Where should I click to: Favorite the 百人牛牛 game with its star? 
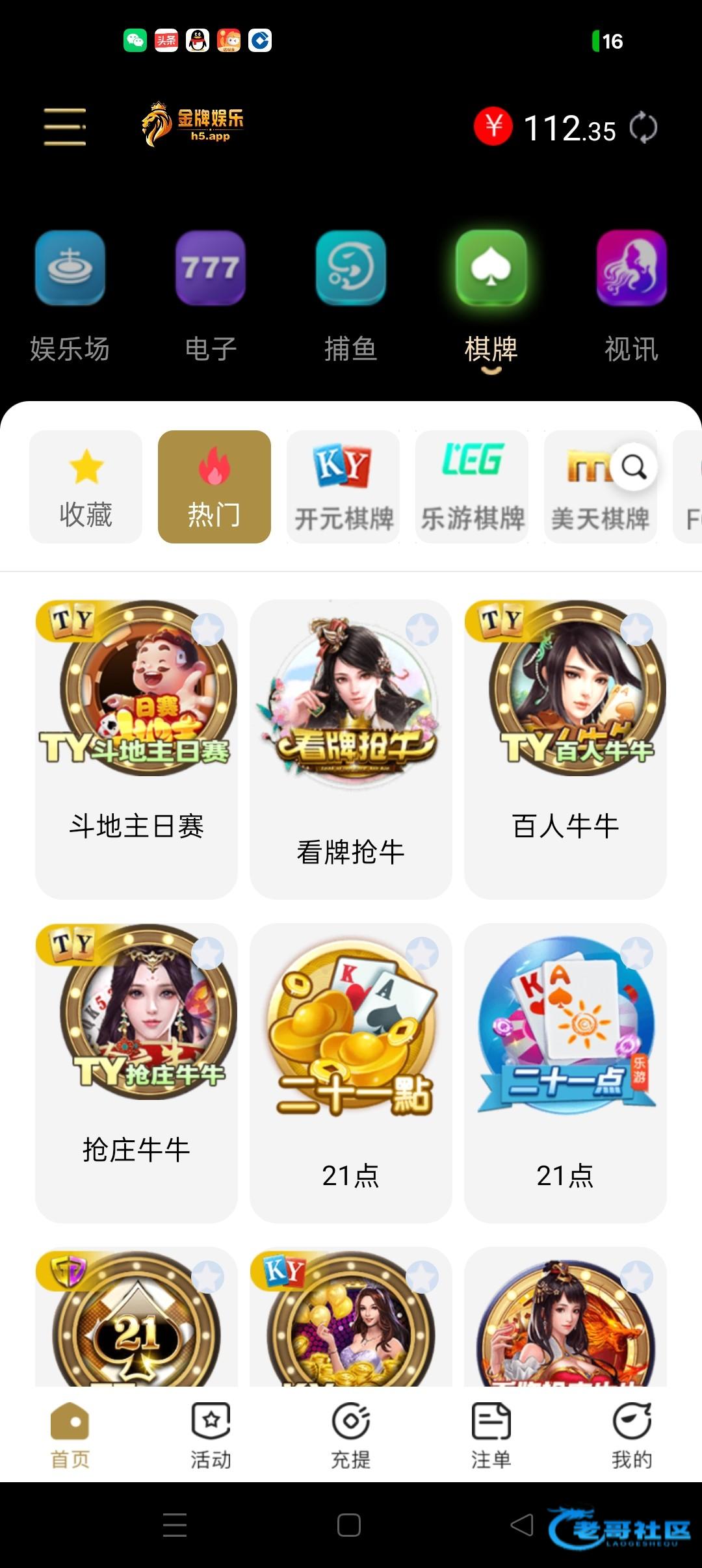[636, 629]
